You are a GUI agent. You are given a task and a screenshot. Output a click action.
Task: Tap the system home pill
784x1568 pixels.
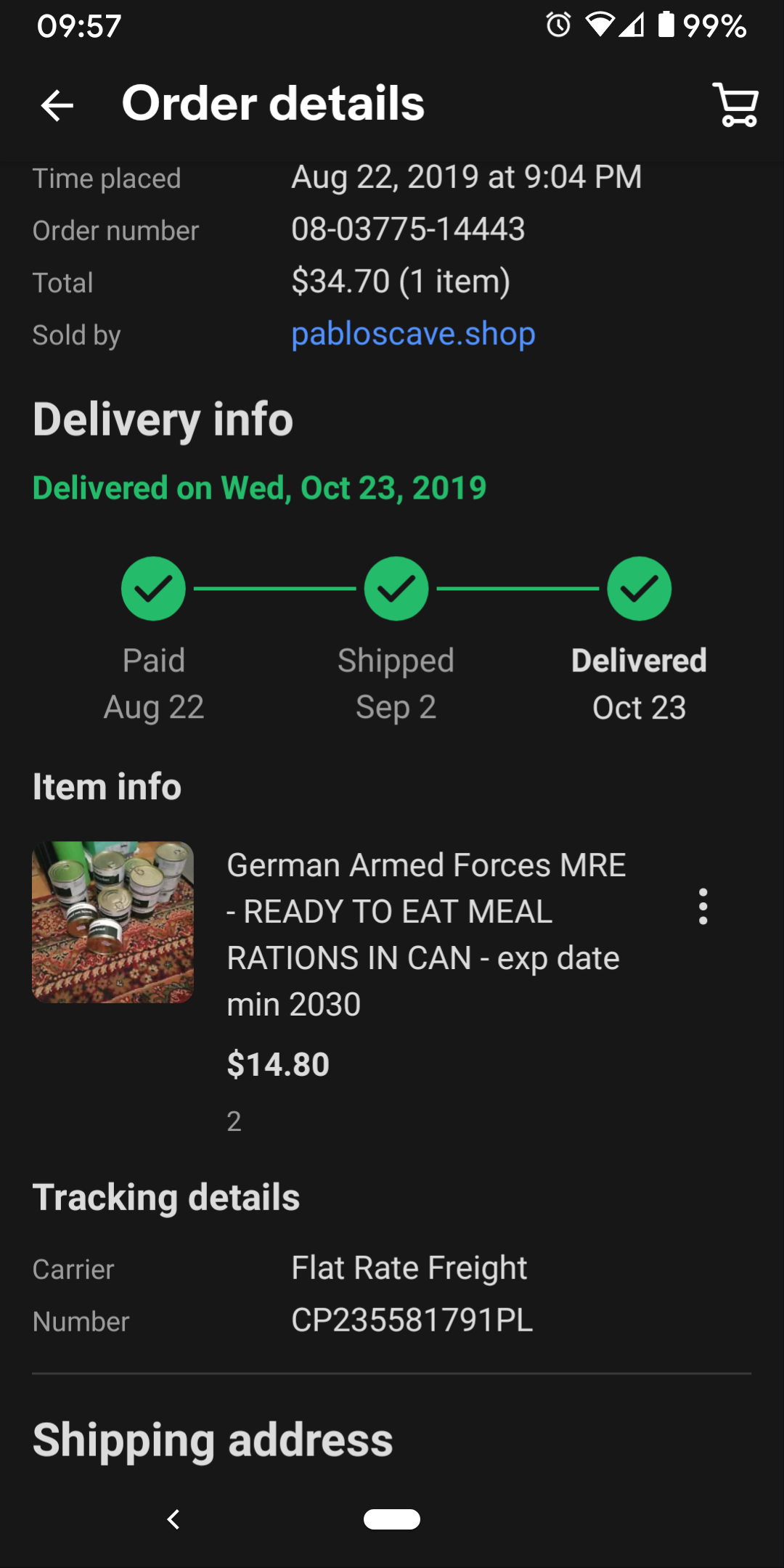[392, 1519]
